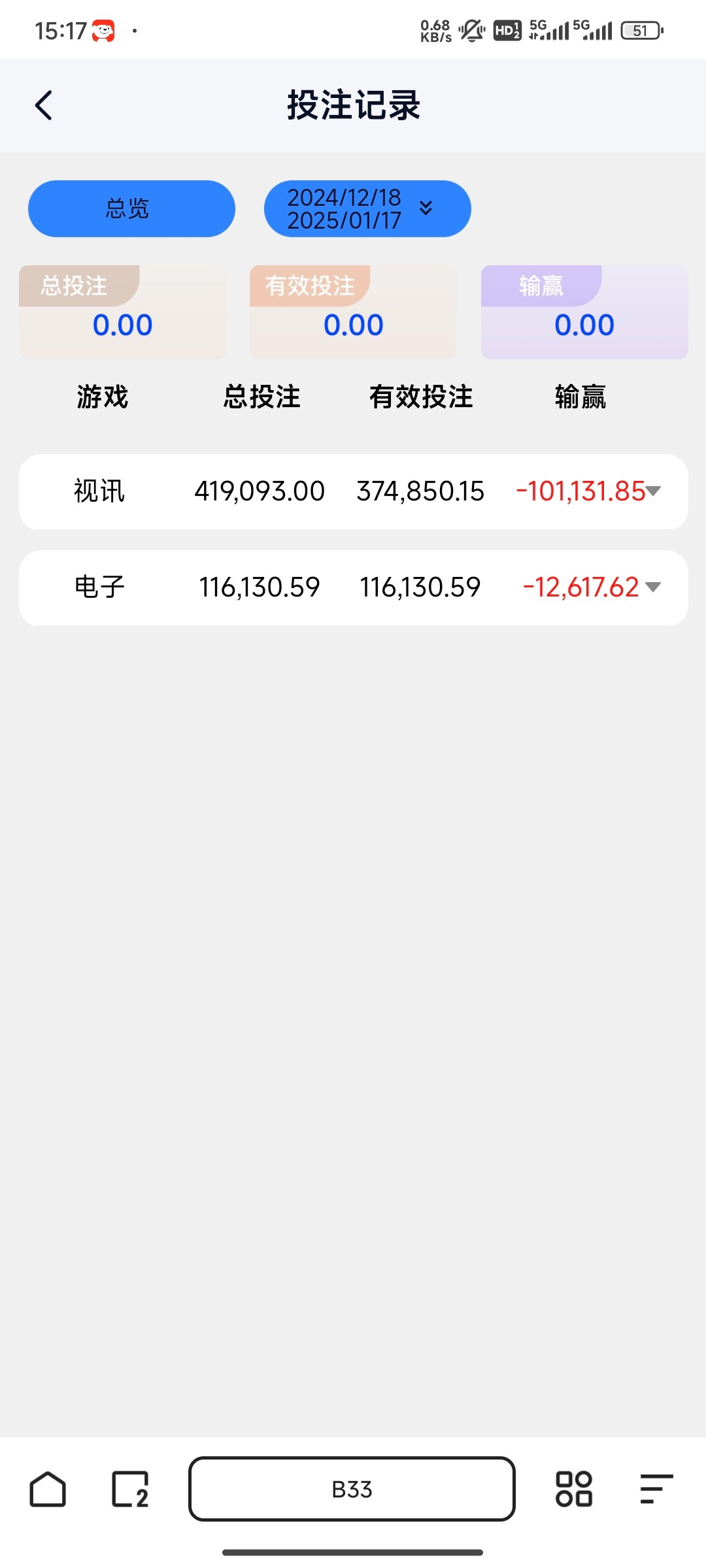Image resolution: width=706 pixels, height=1568 pixels.
Task: Expand the 电子 betting record row
Action: (653, 587)
